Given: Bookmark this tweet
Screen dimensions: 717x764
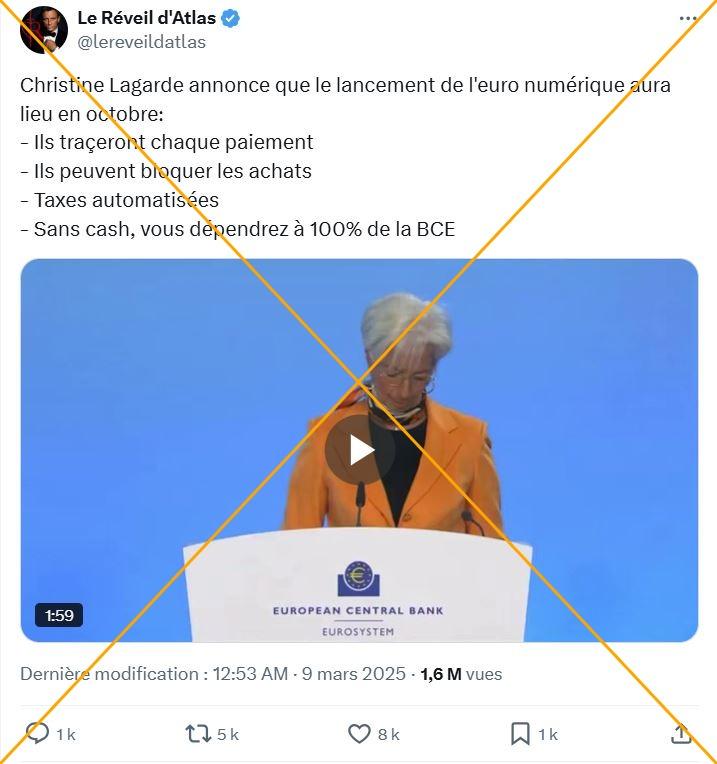Looking at the screenshot, I should (x=520, y=734).
